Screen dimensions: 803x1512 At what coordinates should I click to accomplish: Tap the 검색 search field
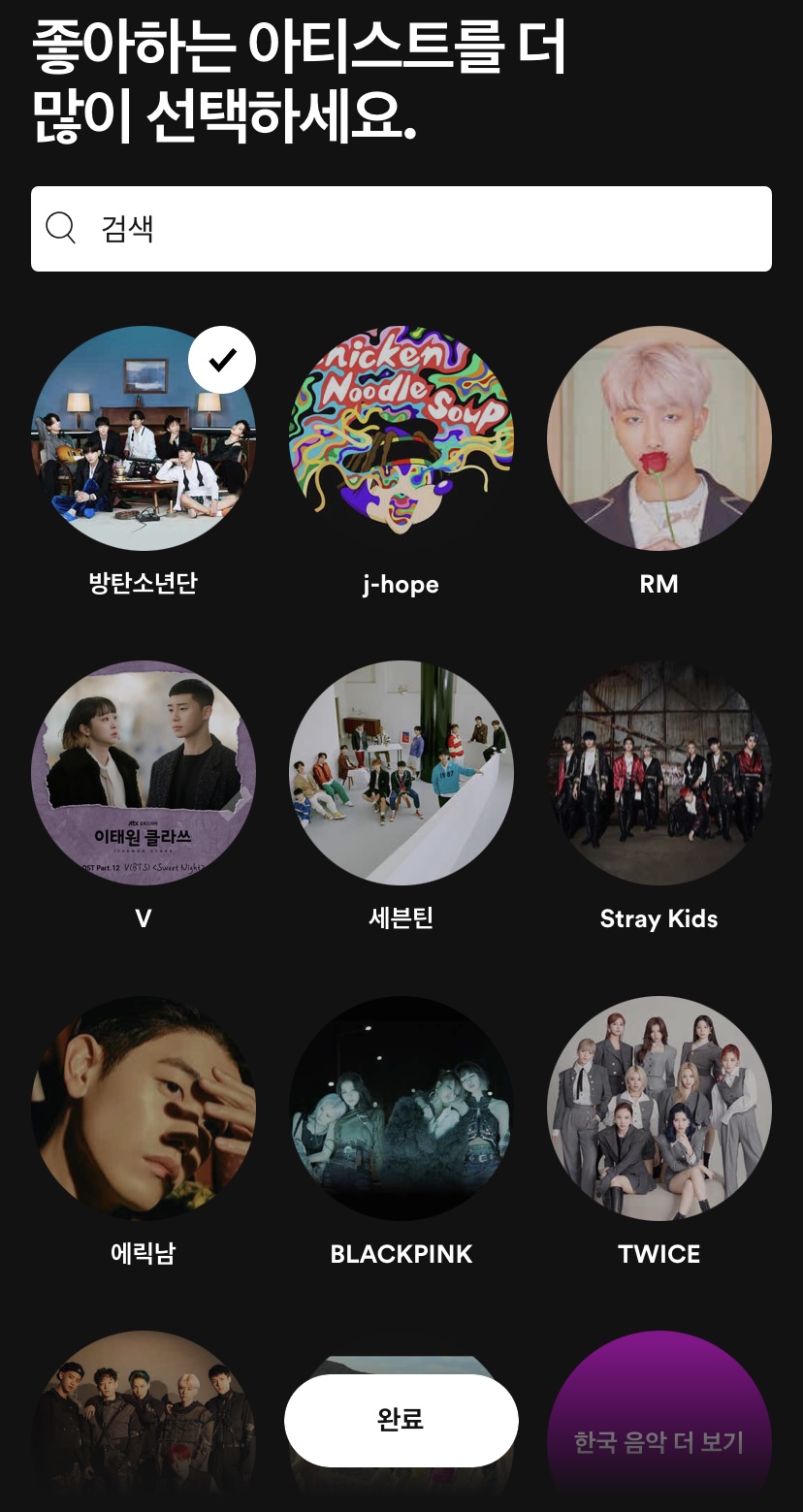pyautogui.click(x=401, y=229)
